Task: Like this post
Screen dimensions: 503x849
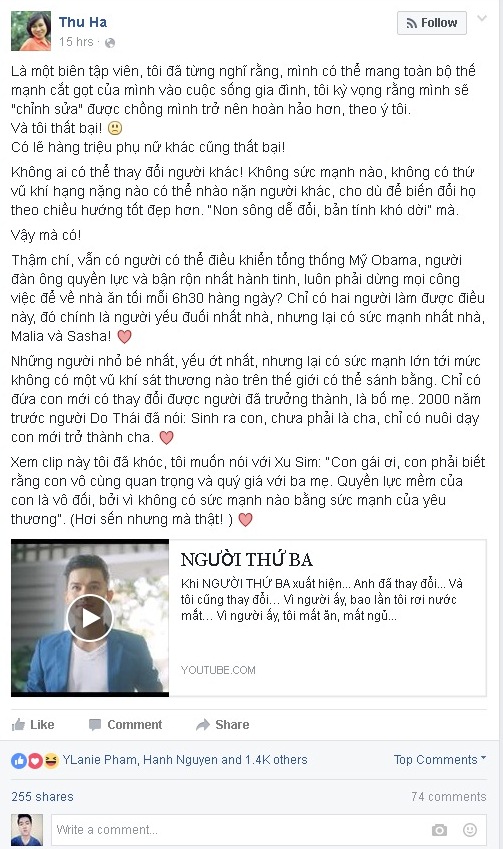Action: click(x=33, y=724)
